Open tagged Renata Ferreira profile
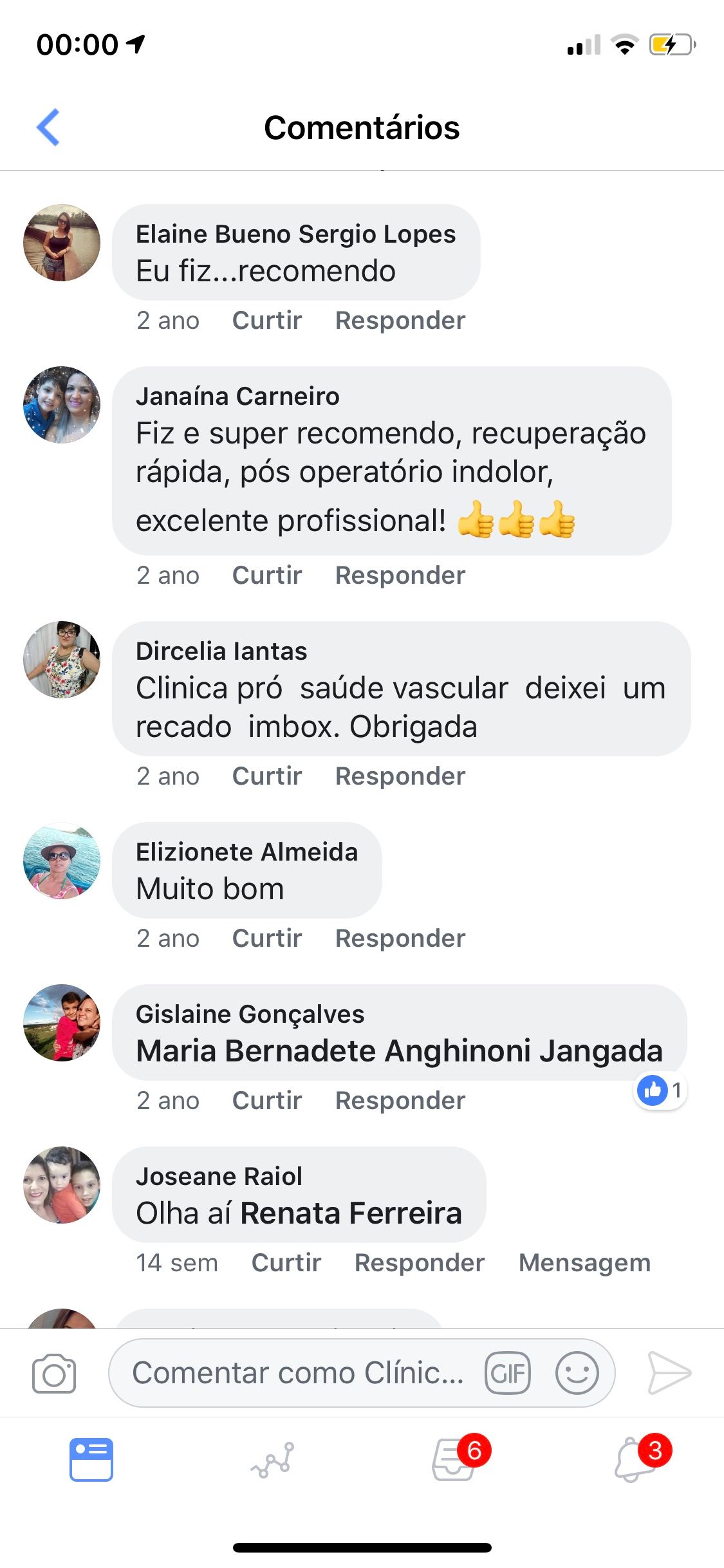This screenshot has height=1568, width=724. 351,1213
